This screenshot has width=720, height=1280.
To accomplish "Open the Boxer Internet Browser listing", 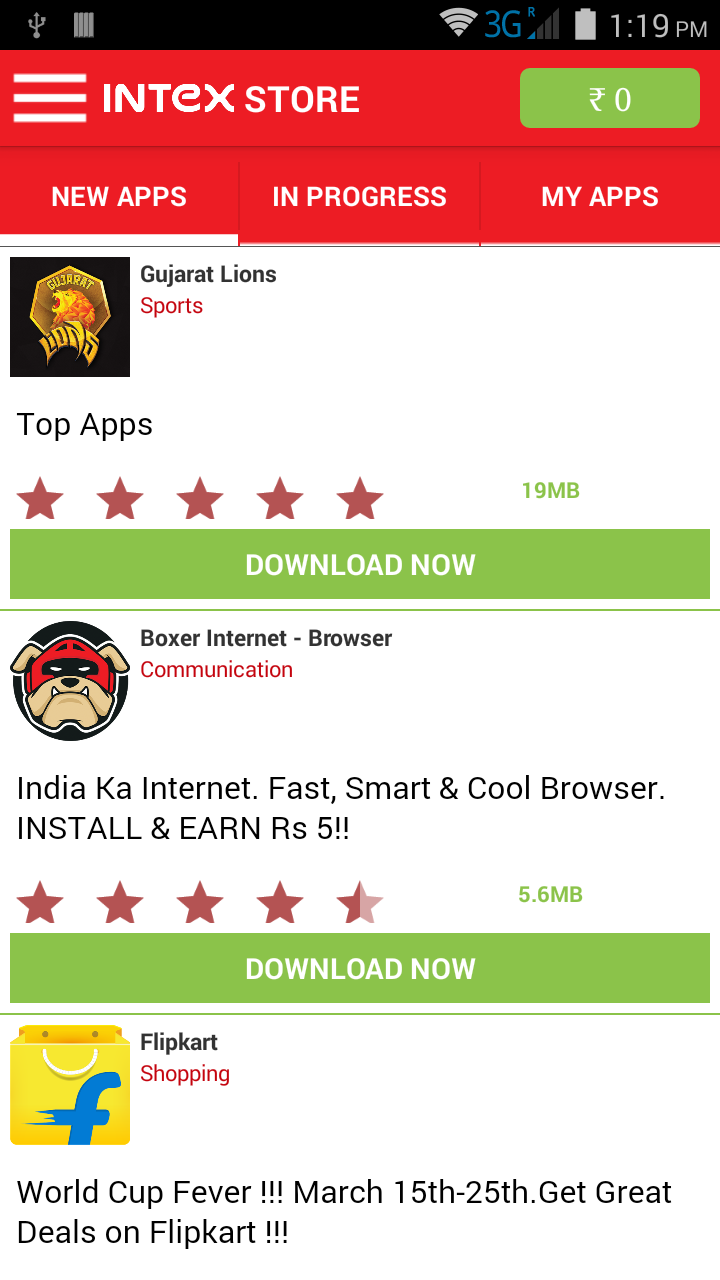I will (265, 639).
